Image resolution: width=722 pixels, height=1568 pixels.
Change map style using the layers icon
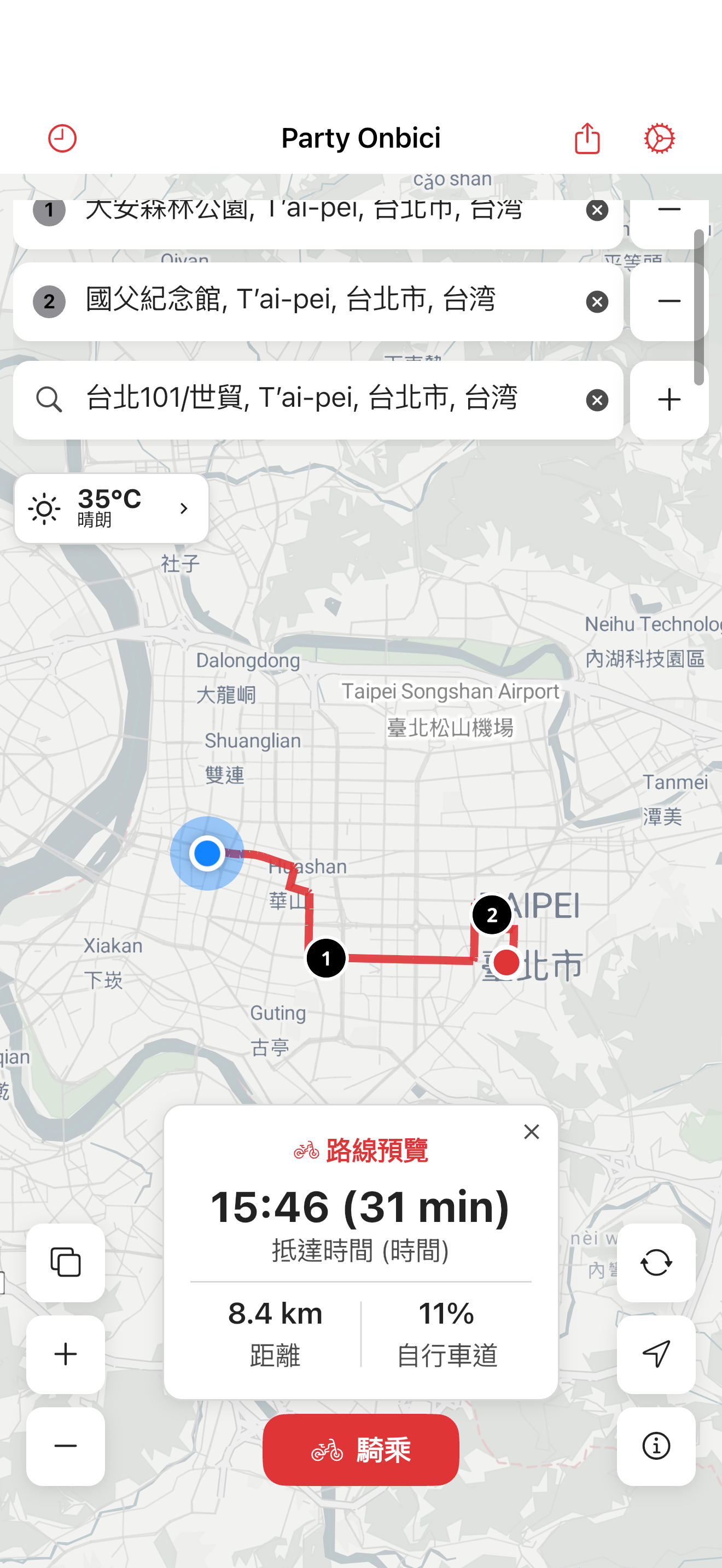coord(65,1262)
